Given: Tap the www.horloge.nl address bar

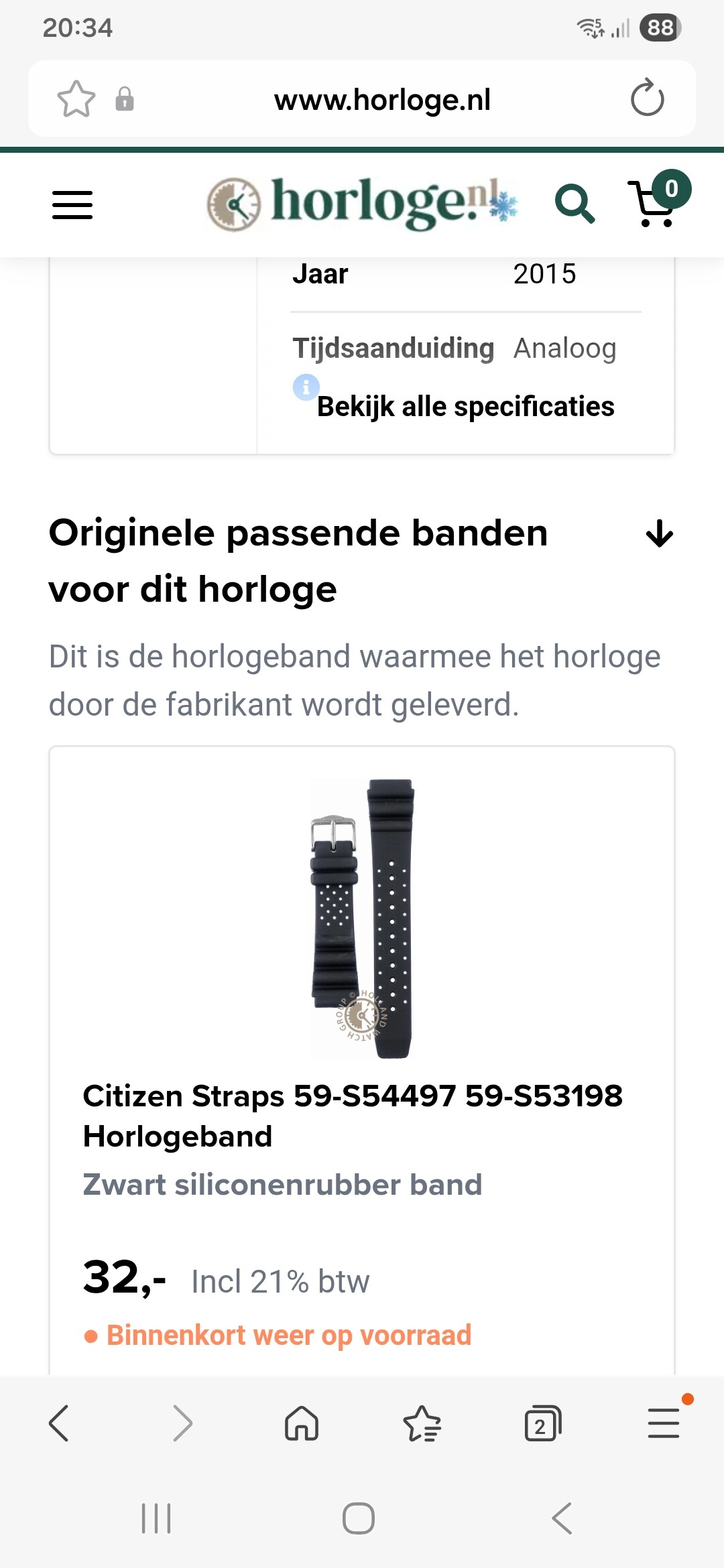Looking at the screenshot, I should tap(382, 100).
